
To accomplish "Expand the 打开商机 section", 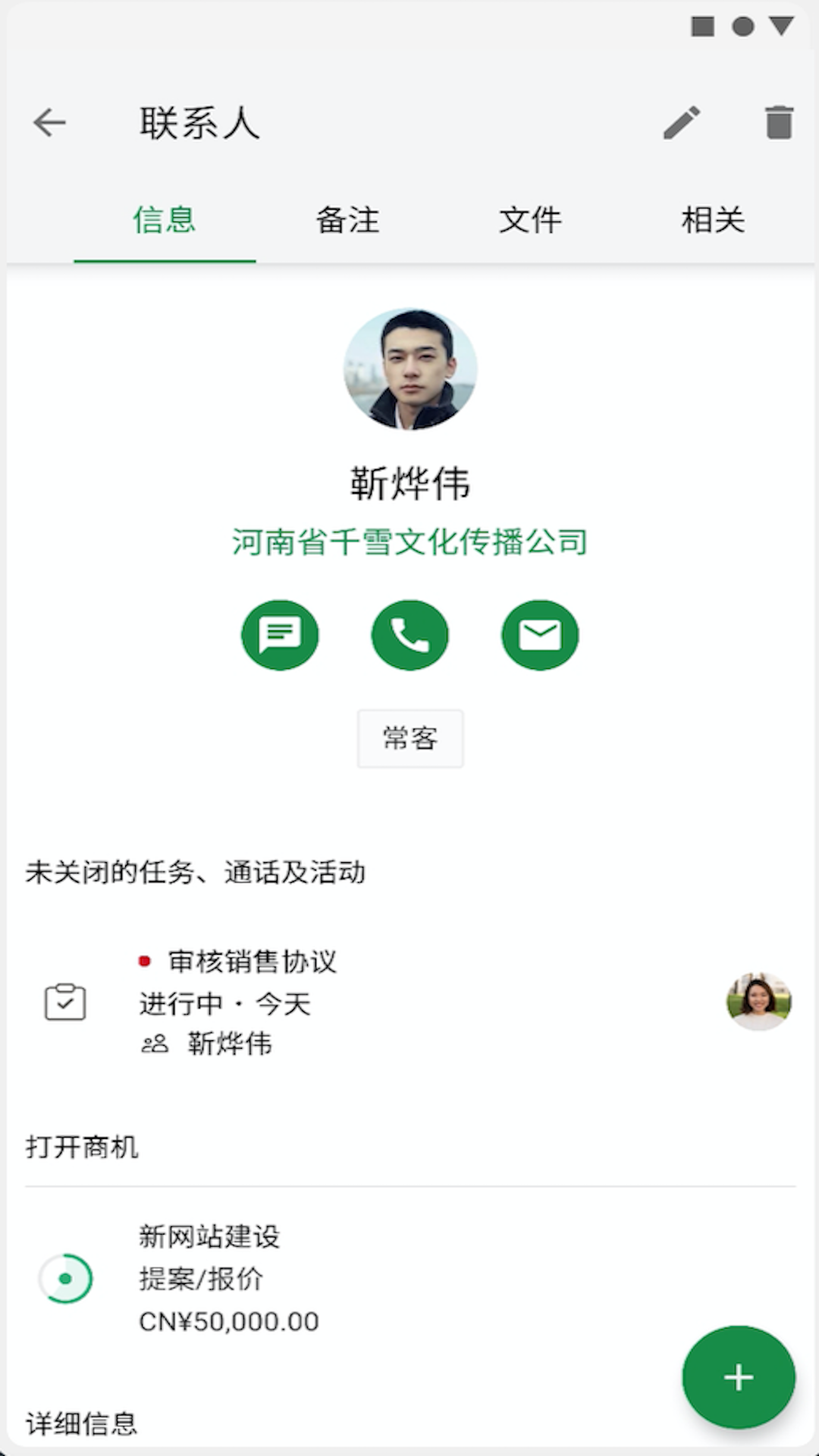I will (82, 1147).
